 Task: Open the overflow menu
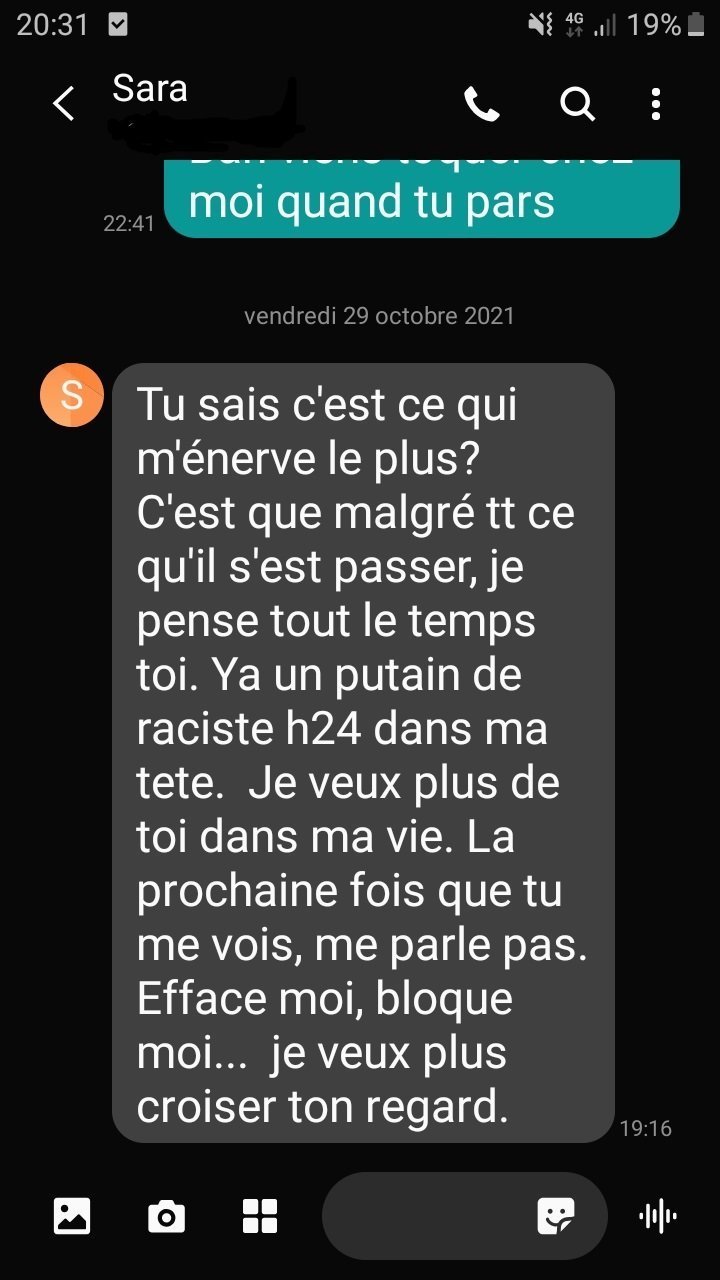[655, 103]
